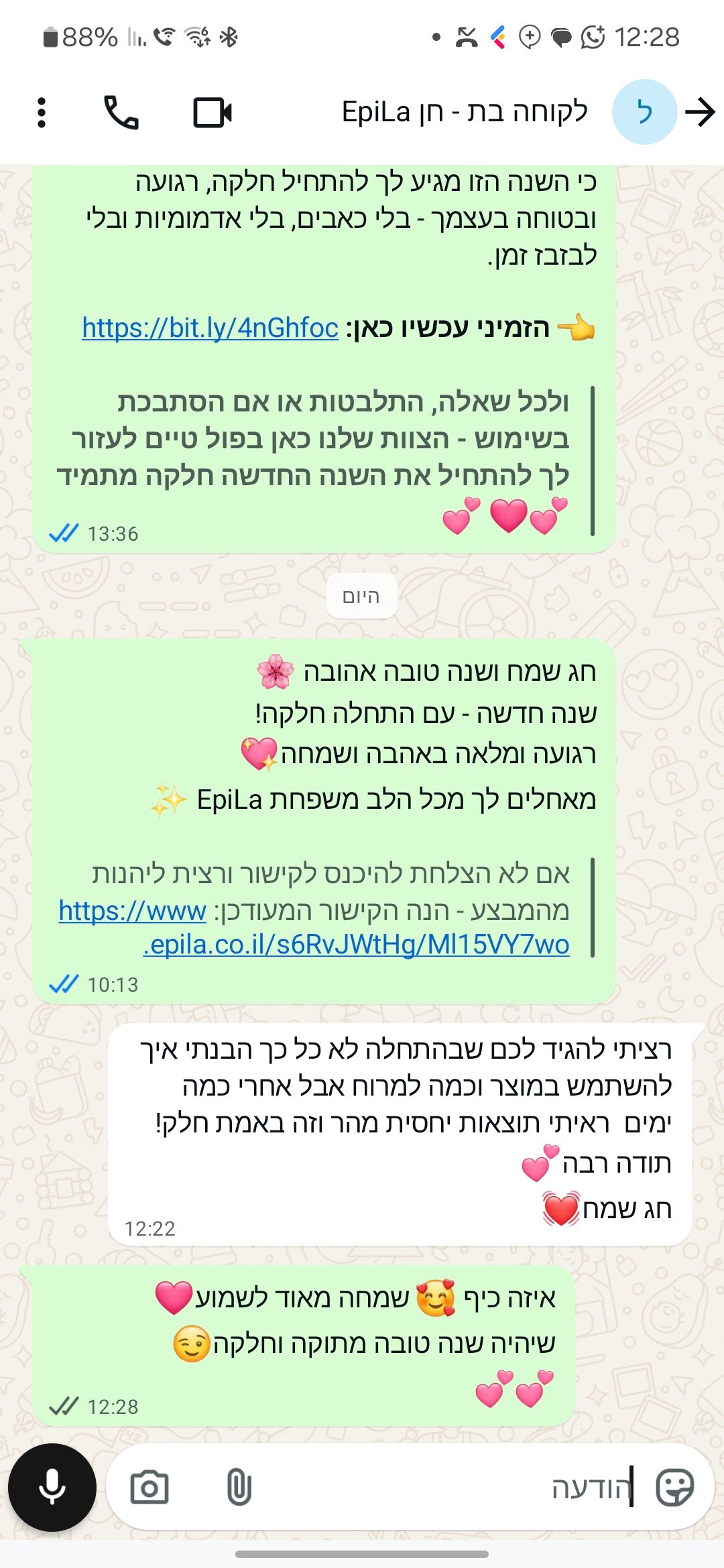Go back using the arrow

tap(701, 113)
